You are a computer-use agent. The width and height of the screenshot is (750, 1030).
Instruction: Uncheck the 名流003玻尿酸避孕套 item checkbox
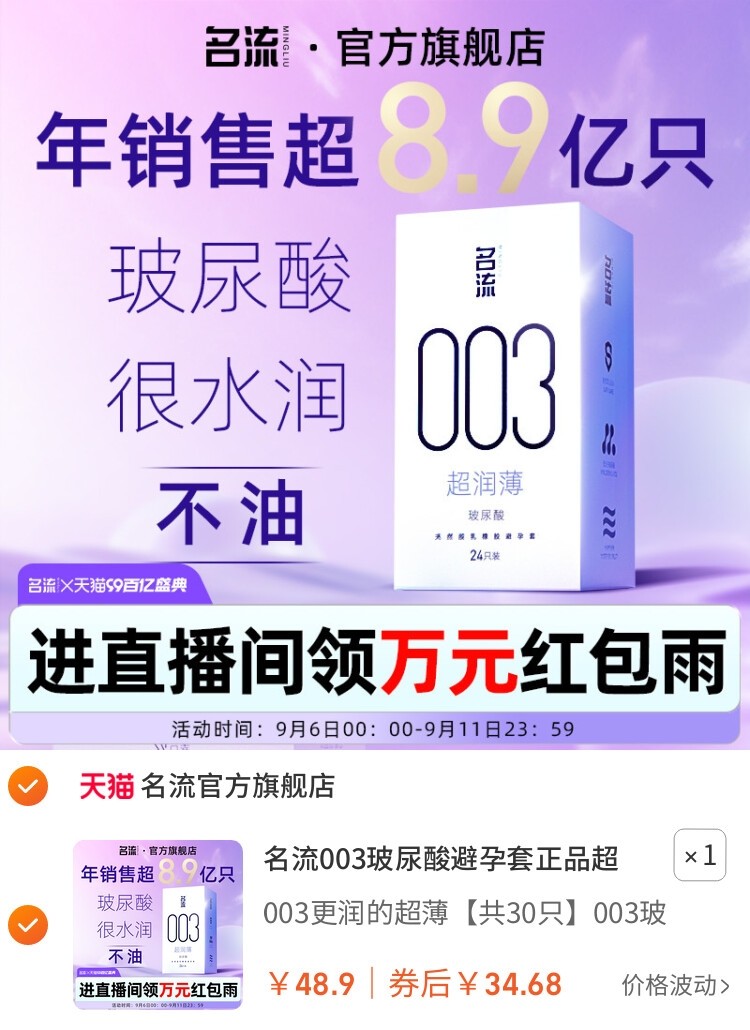coord(27,924)
